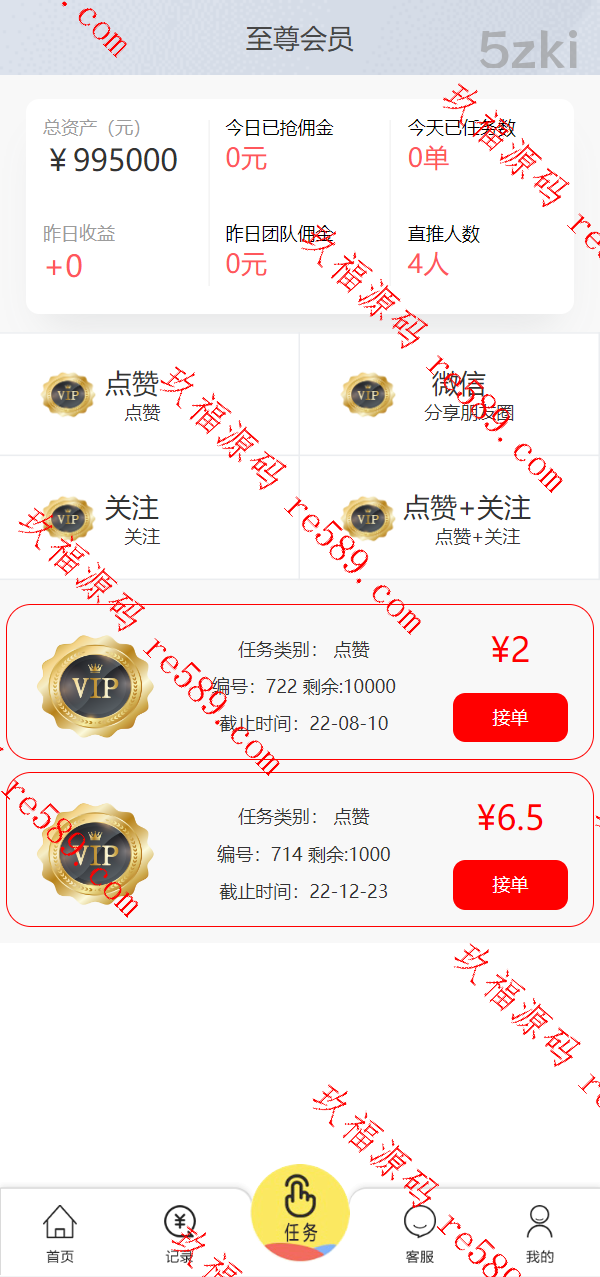Switch to the 记录 tab
600x1277 pixels.
(180, 1234)
